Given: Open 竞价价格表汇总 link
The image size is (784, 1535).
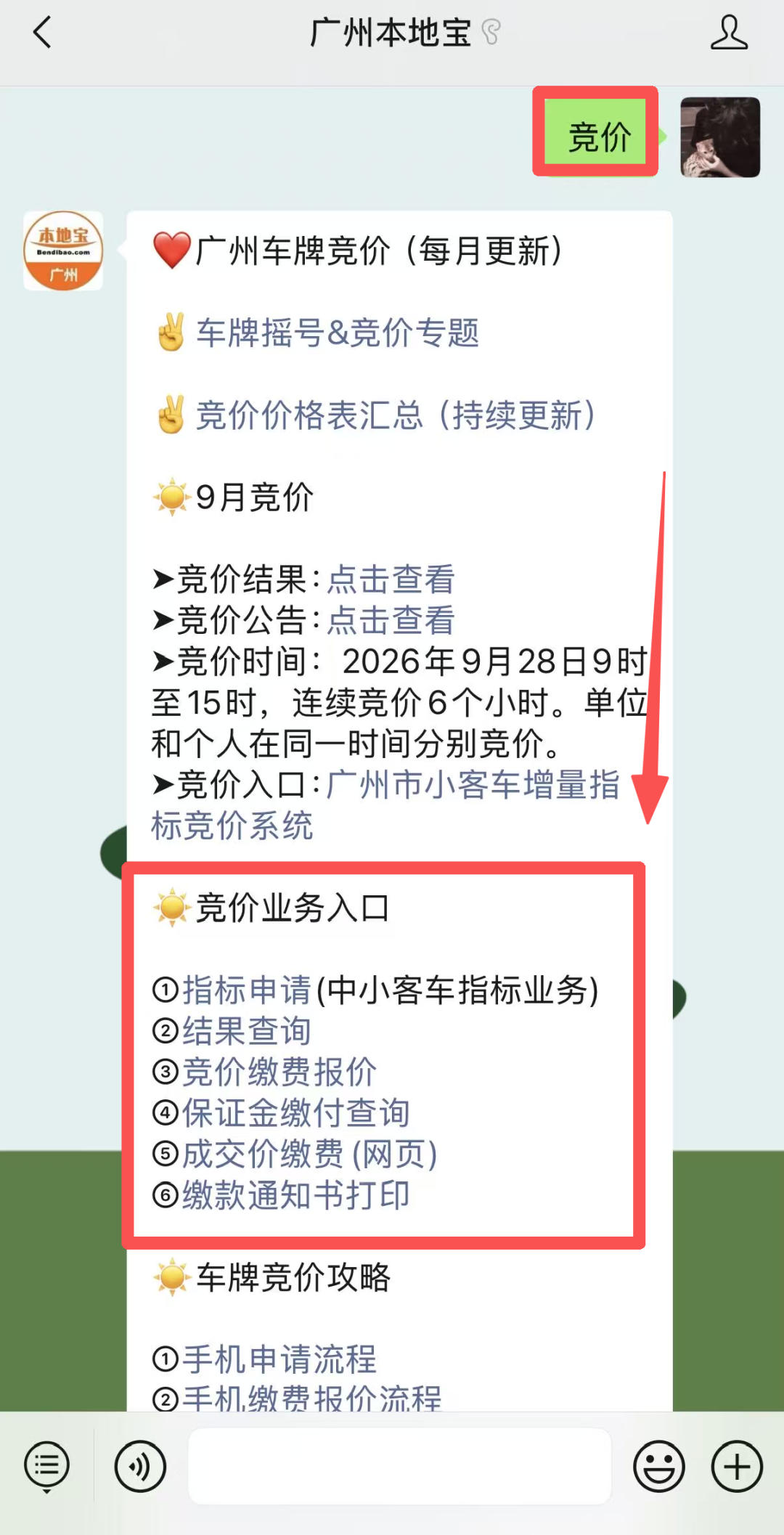Looking at the screenshot, I should pos(396,415).
